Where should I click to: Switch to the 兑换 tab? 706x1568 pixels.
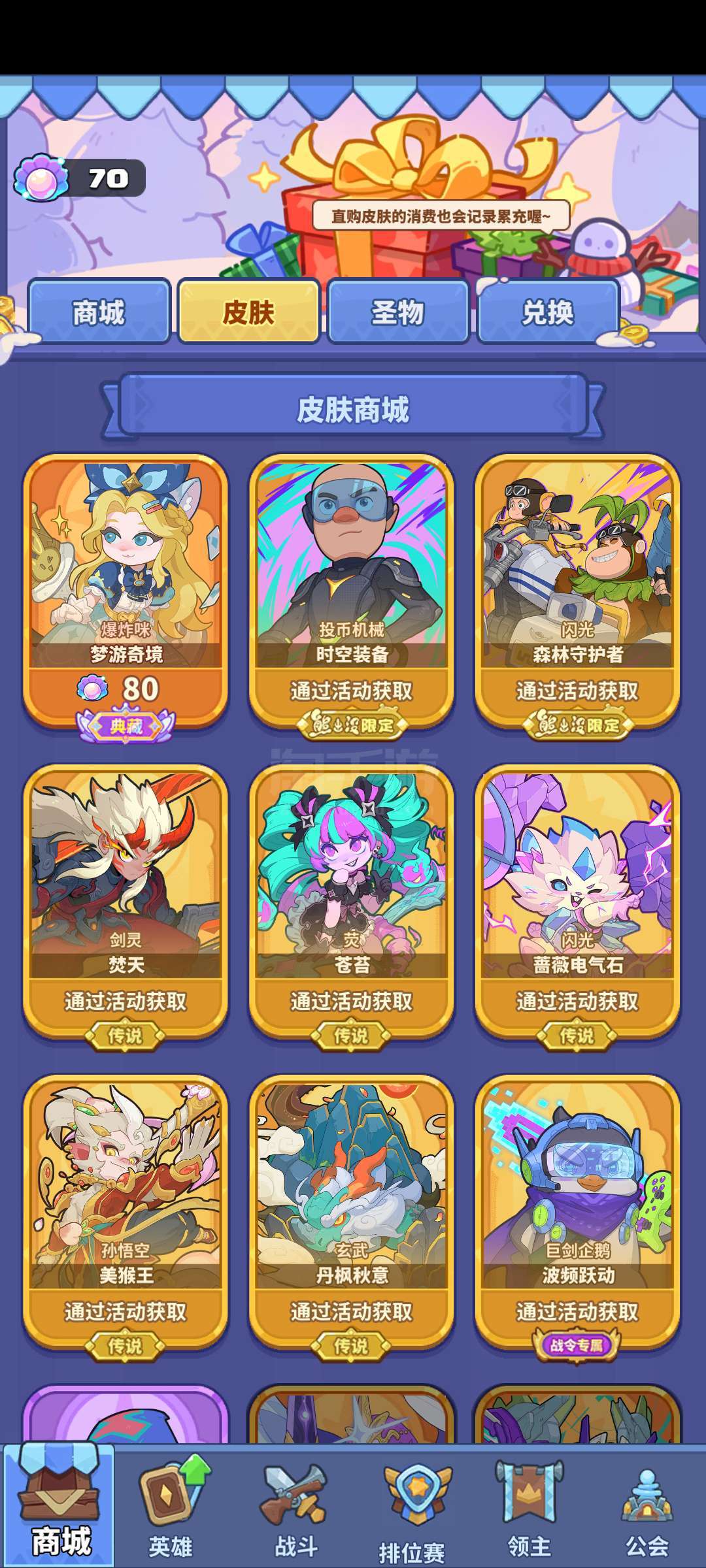pyautogui.click(x=548, y=312)
